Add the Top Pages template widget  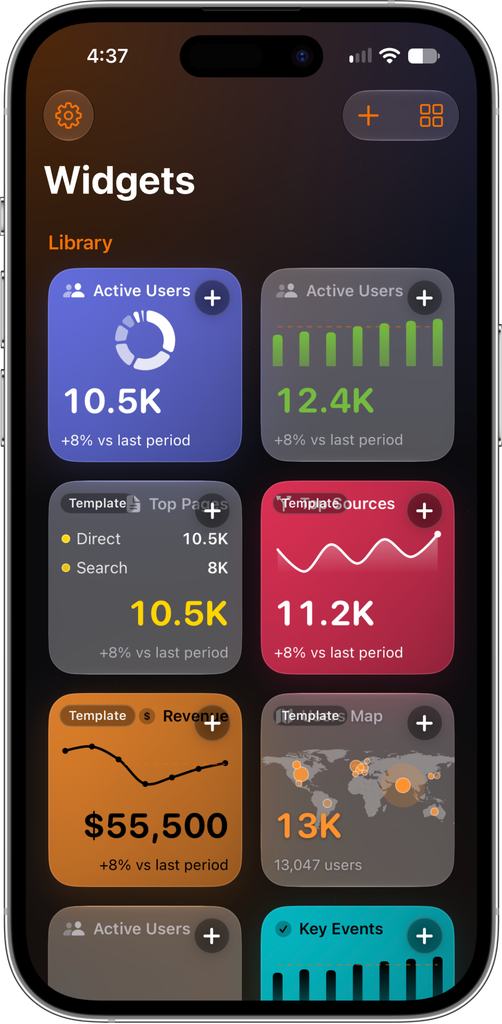tap(212, 511)
